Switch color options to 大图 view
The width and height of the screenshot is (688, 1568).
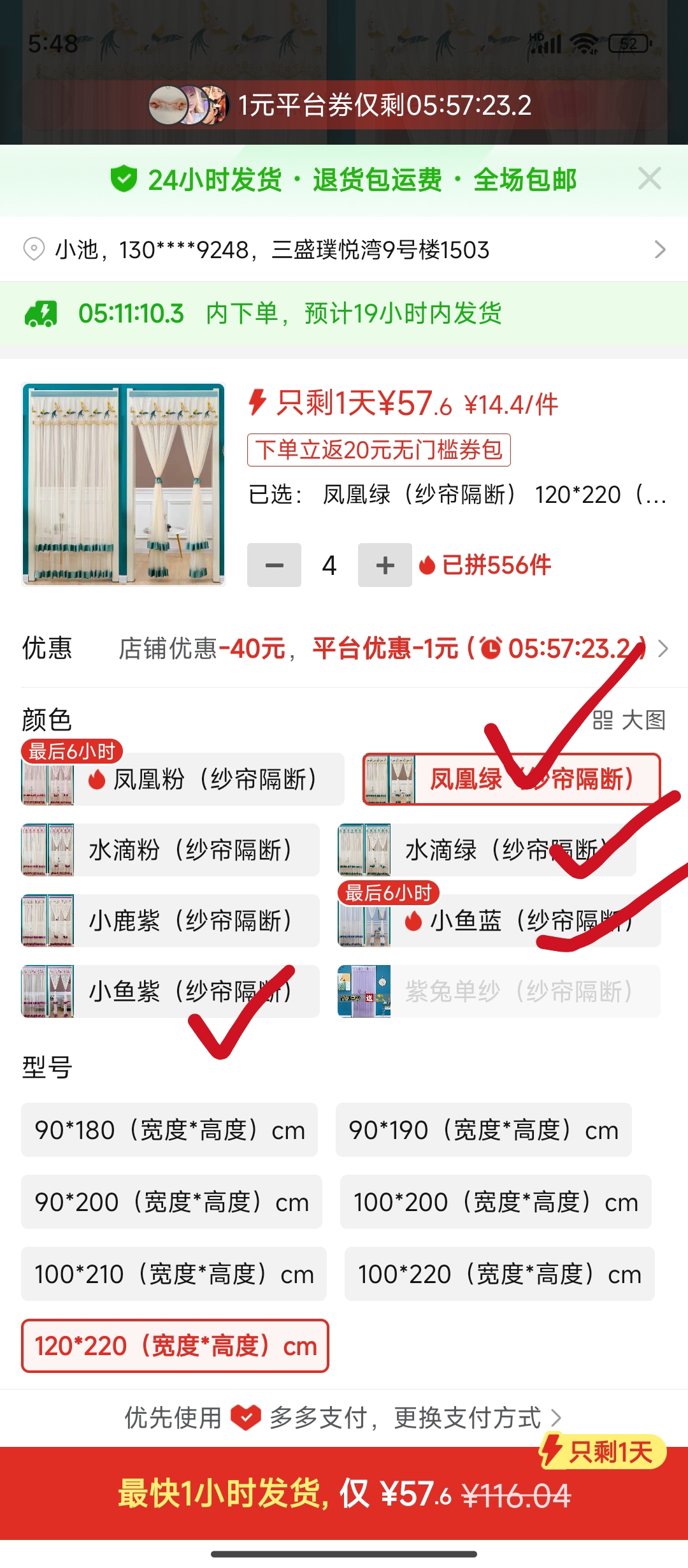click(x=629, y=720)
